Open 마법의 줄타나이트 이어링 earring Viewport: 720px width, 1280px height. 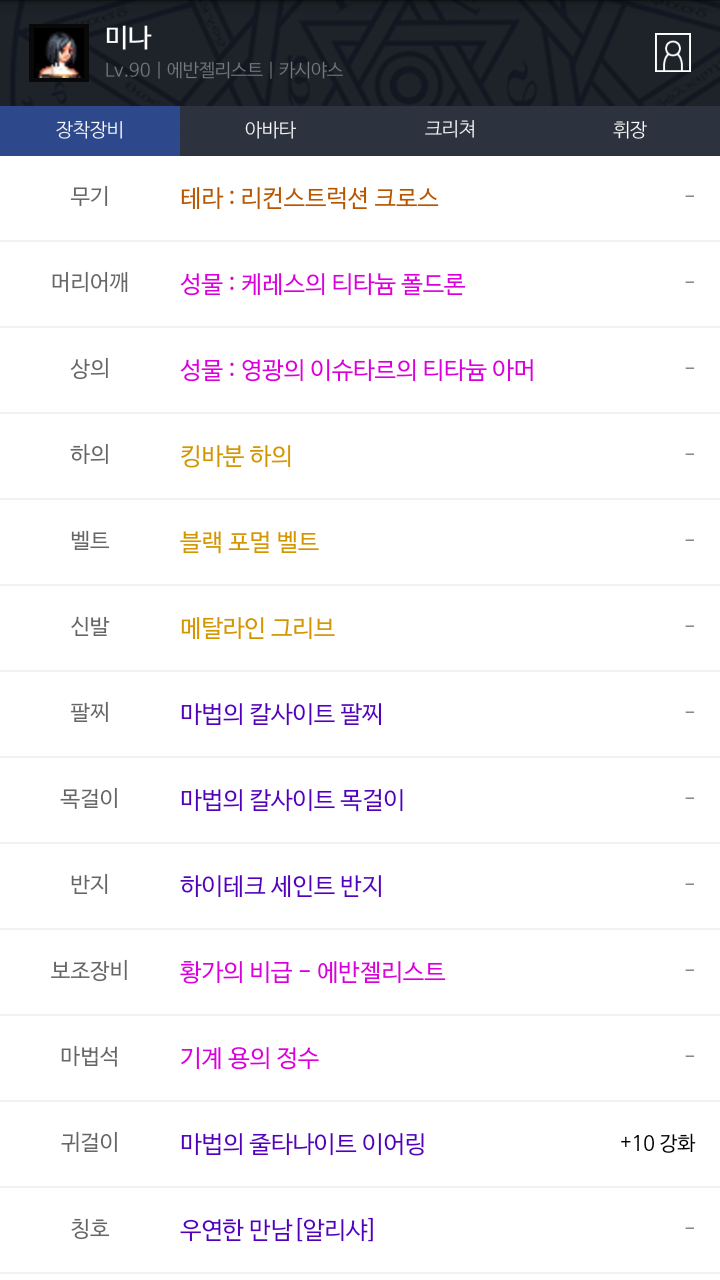pyautogui.click(x=360, y=1144)
